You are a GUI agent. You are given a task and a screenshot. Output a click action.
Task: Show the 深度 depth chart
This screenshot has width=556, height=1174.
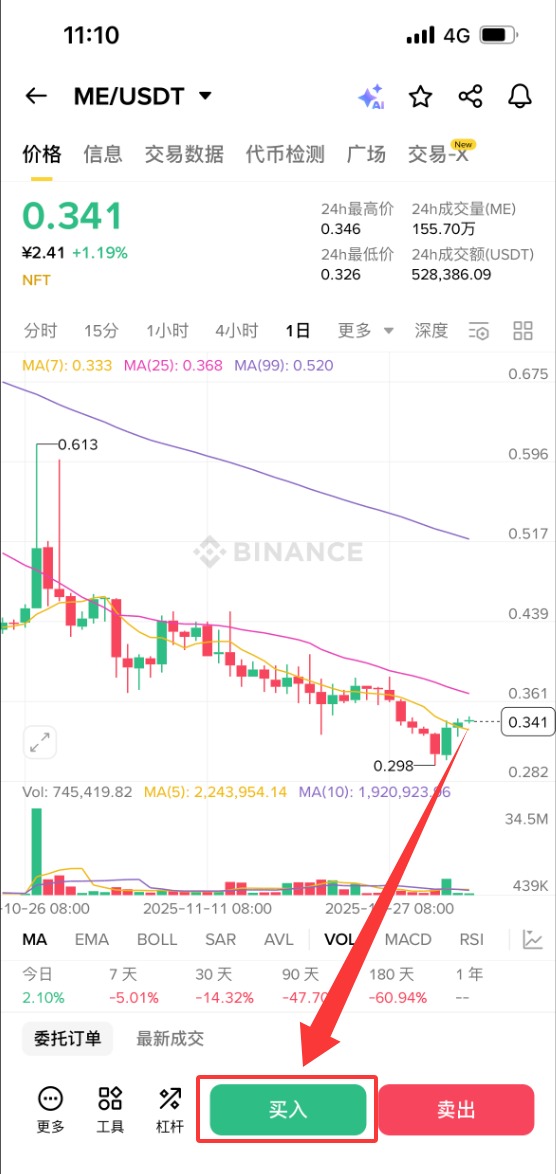tap(431, 330)
